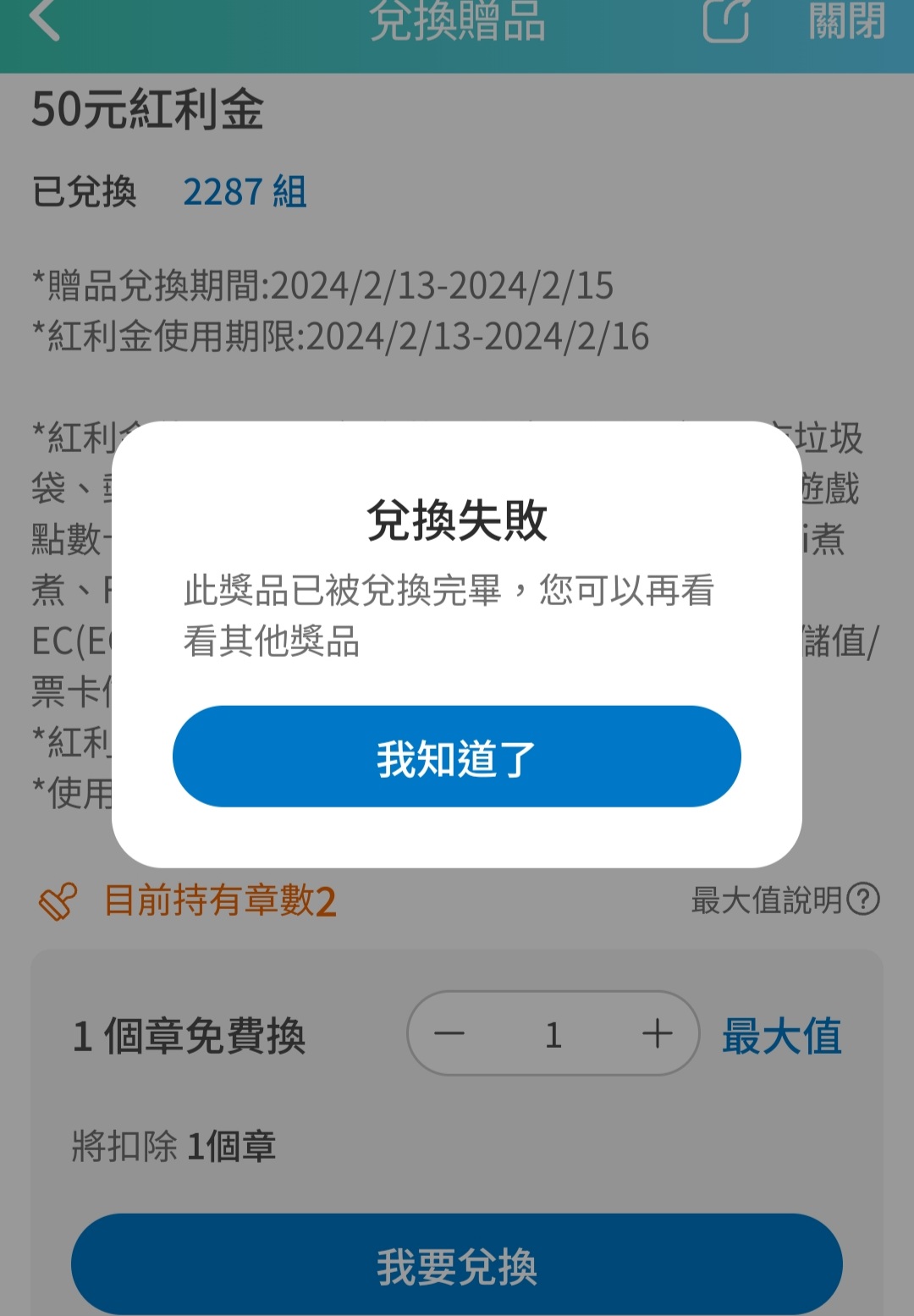Increase redeem quantity with plus
Viewport: 914px width, 1316px height.
click(x=657, y=1033)
